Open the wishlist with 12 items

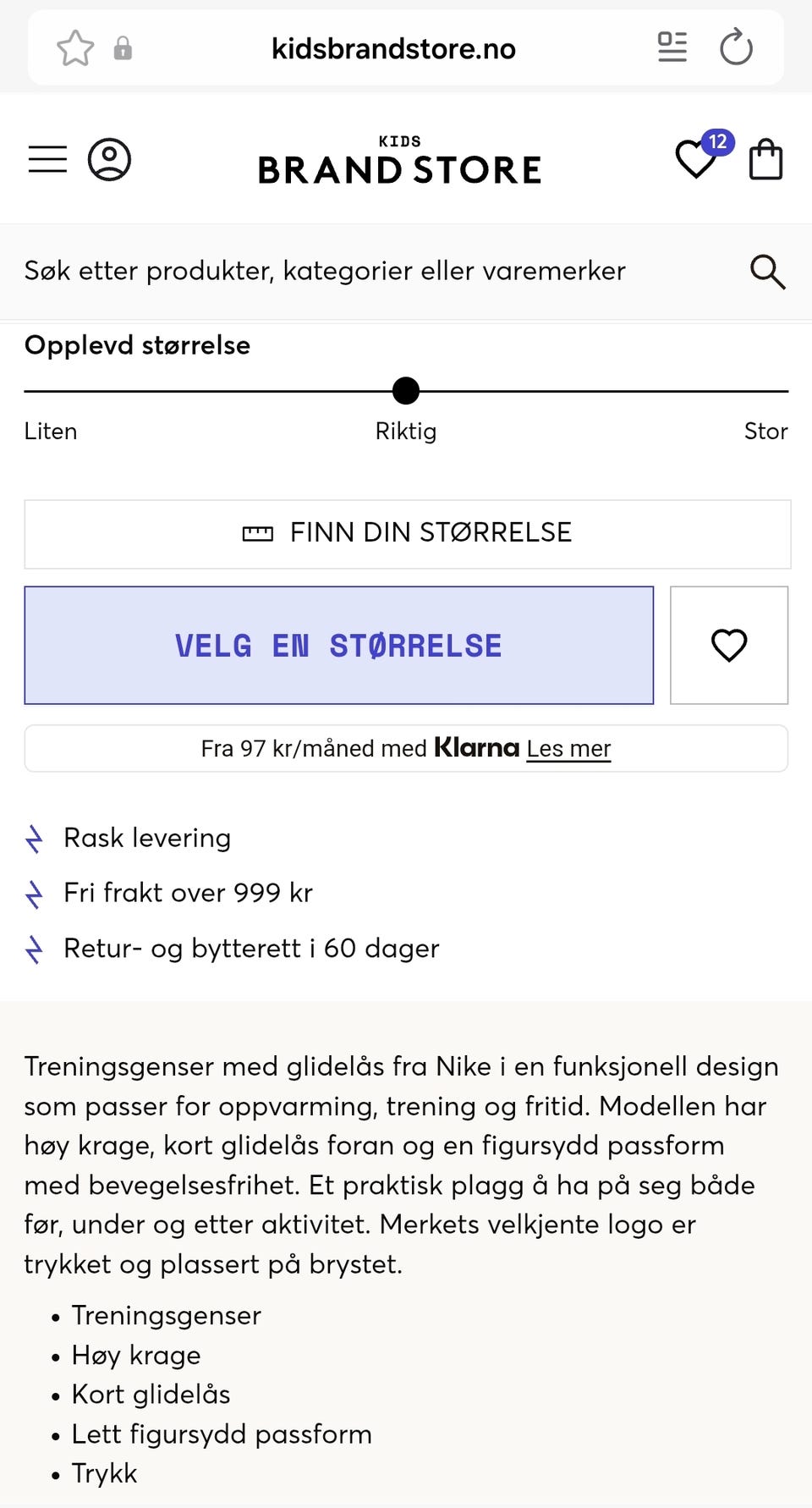(x=695, y=160)
